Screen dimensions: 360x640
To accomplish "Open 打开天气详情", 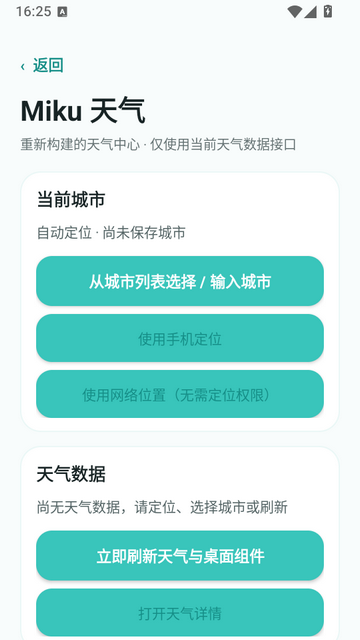I will pyautogui.click(x=180, y=612).
